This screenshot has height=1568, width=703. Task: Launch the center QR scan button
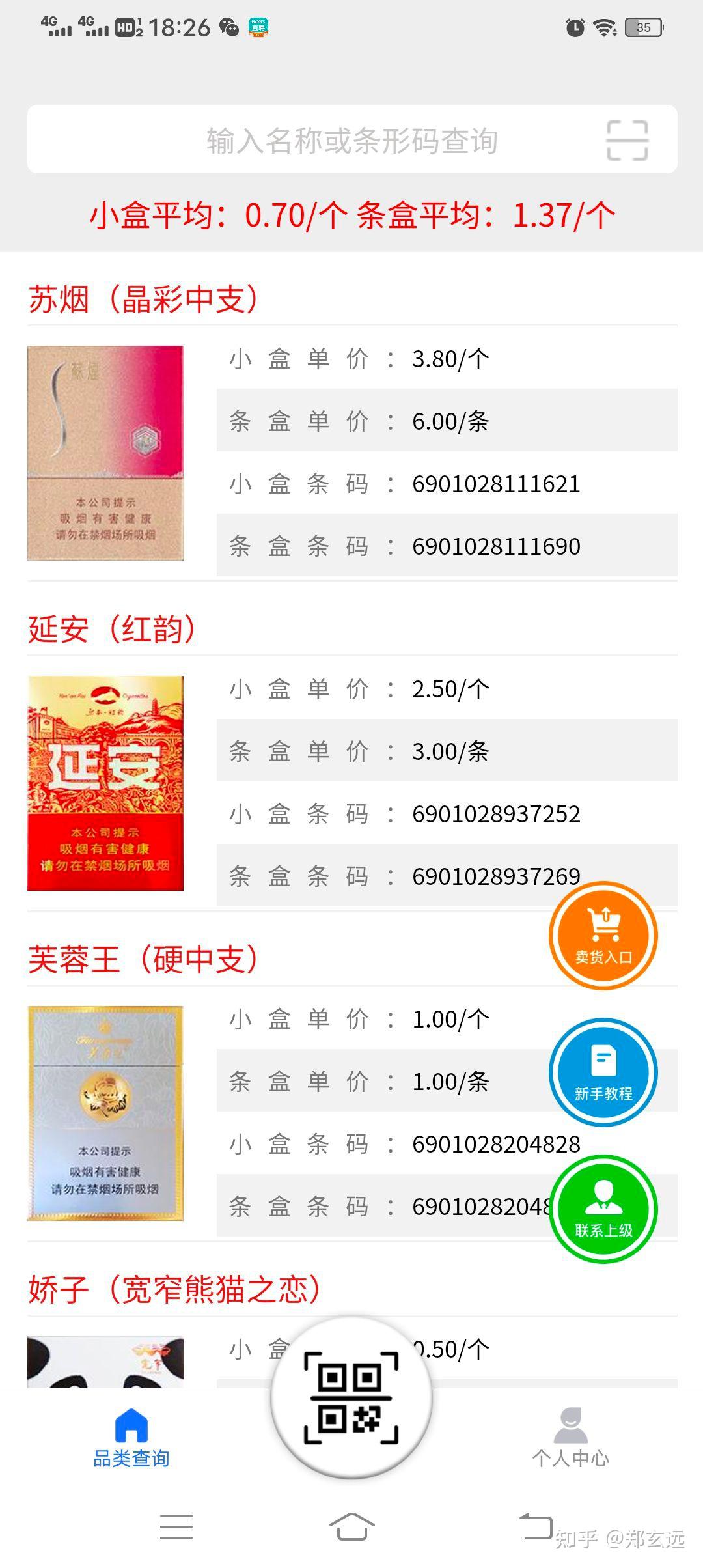click(x=351, y=1398)
